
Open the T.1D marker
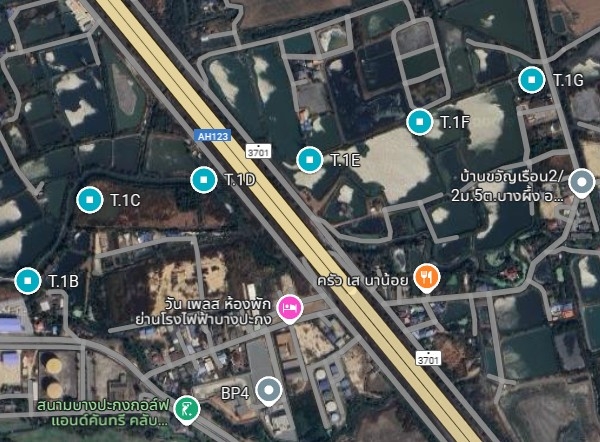203,179
